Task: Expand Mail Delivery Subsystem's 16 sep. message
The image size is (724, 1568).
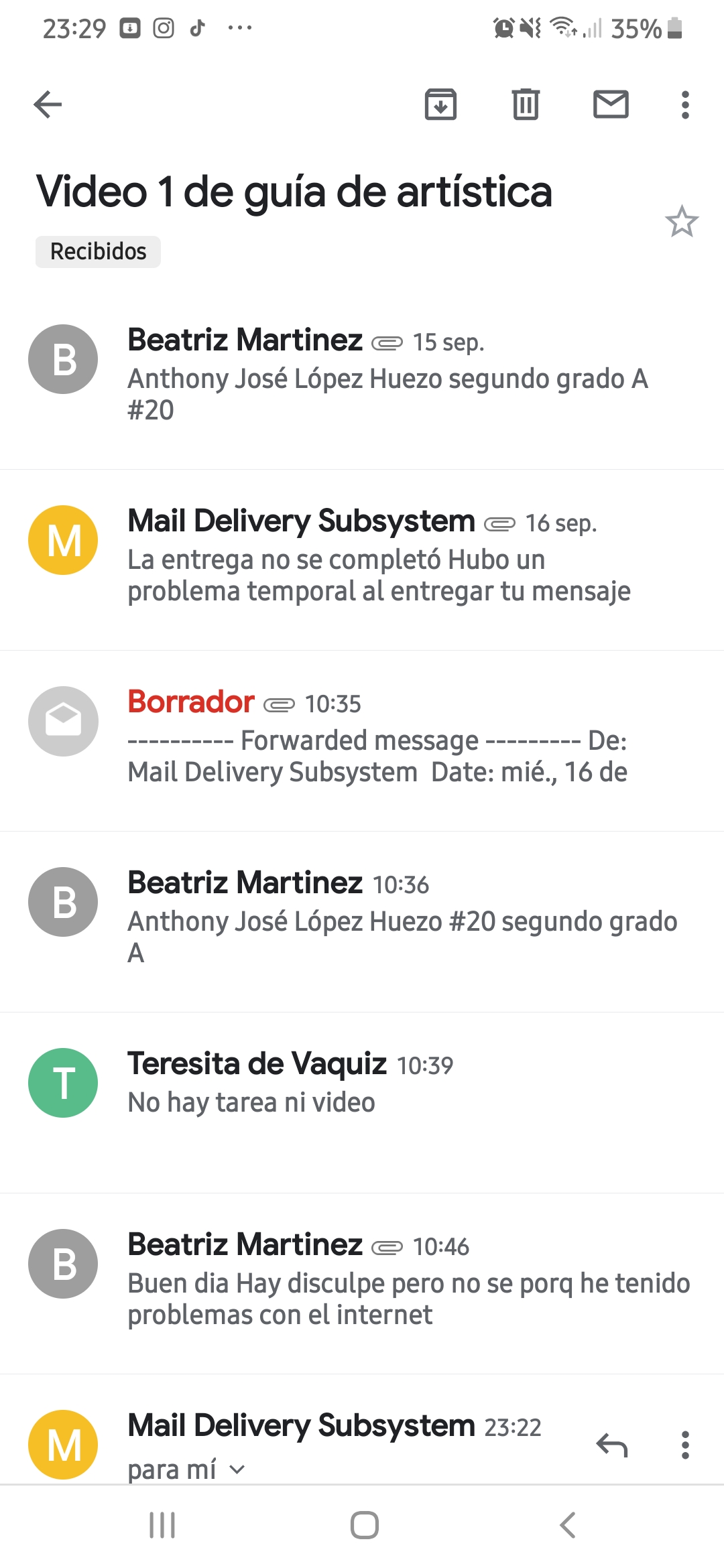Action: (x=362, y=560)
